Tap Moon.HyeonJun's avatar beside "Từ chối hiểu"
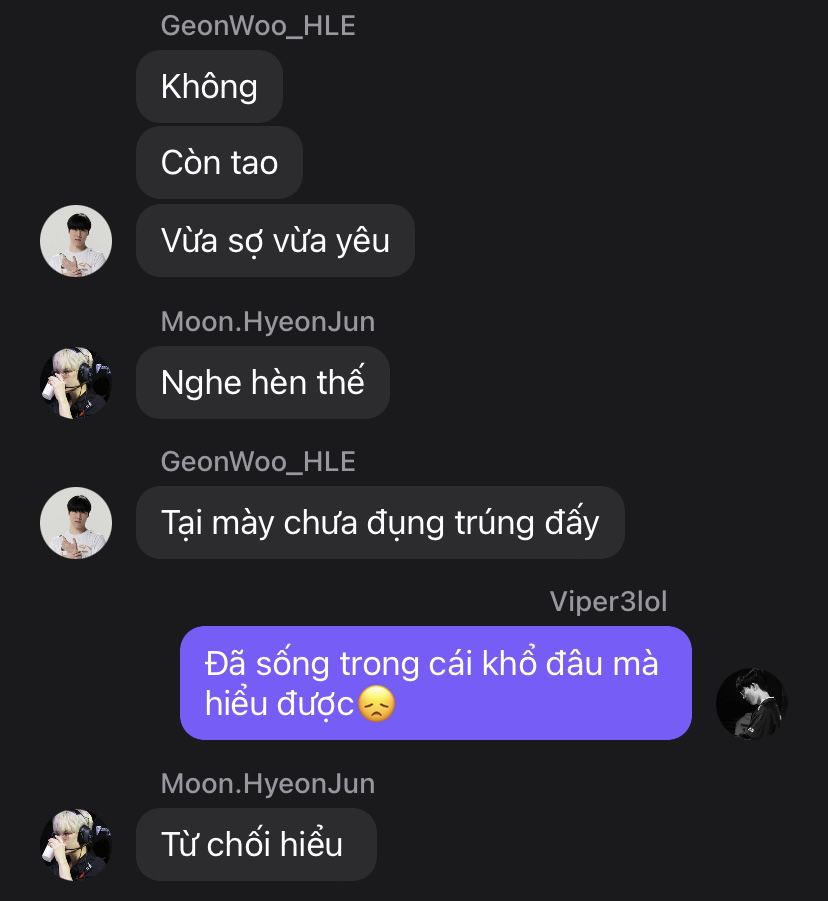The width and height of the screenshot is (828, 901). click(x=75, y=845)
